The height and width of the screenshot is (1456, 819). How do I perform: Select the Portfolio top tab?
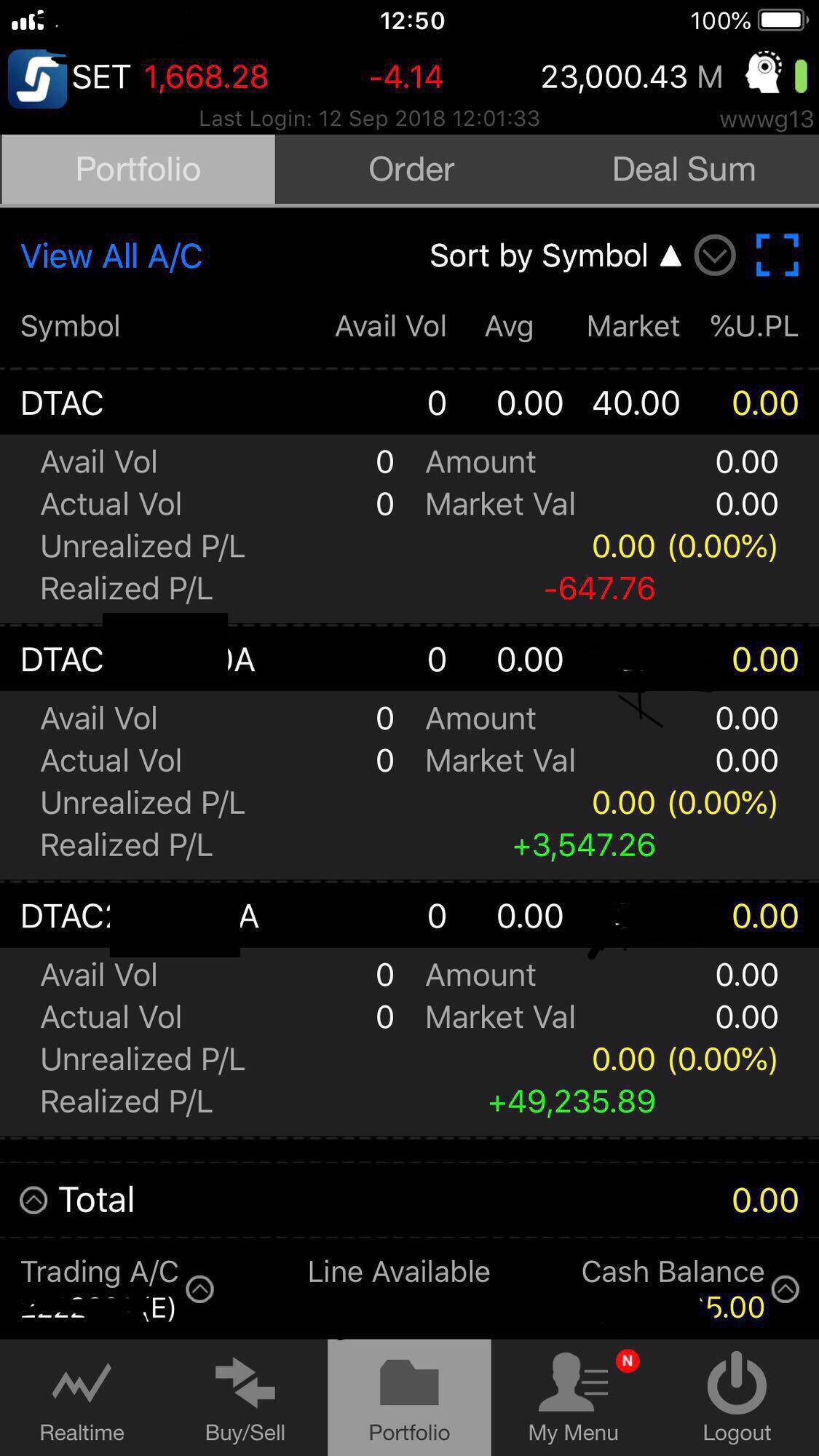(x=138, y=169)
